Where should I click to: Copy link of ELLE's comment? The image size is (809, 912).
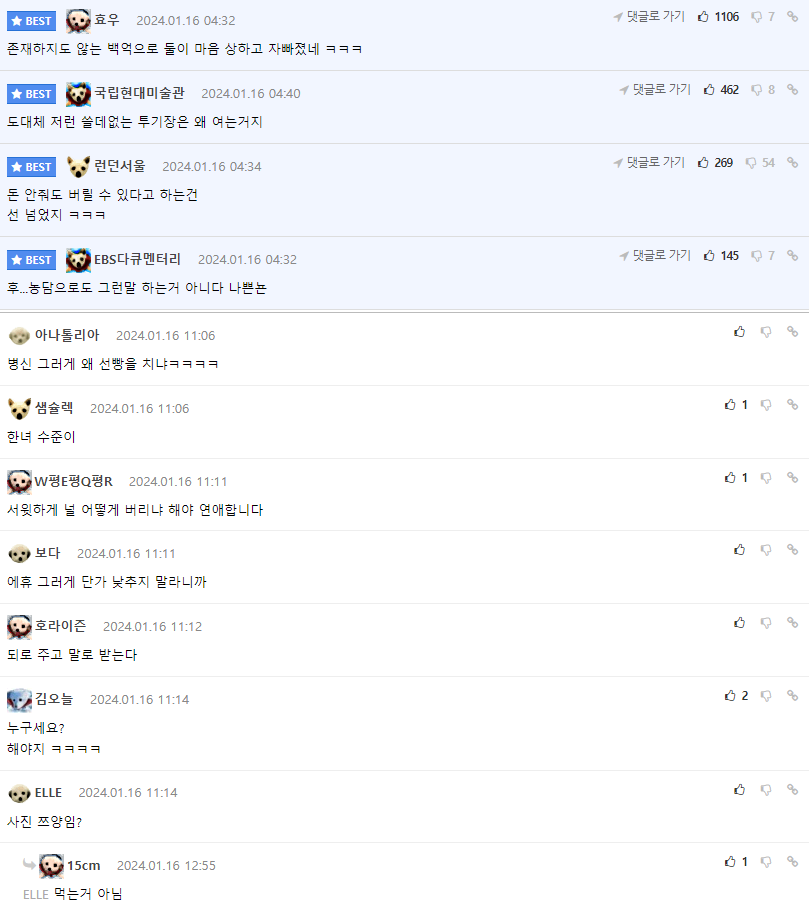click(792, 790)
